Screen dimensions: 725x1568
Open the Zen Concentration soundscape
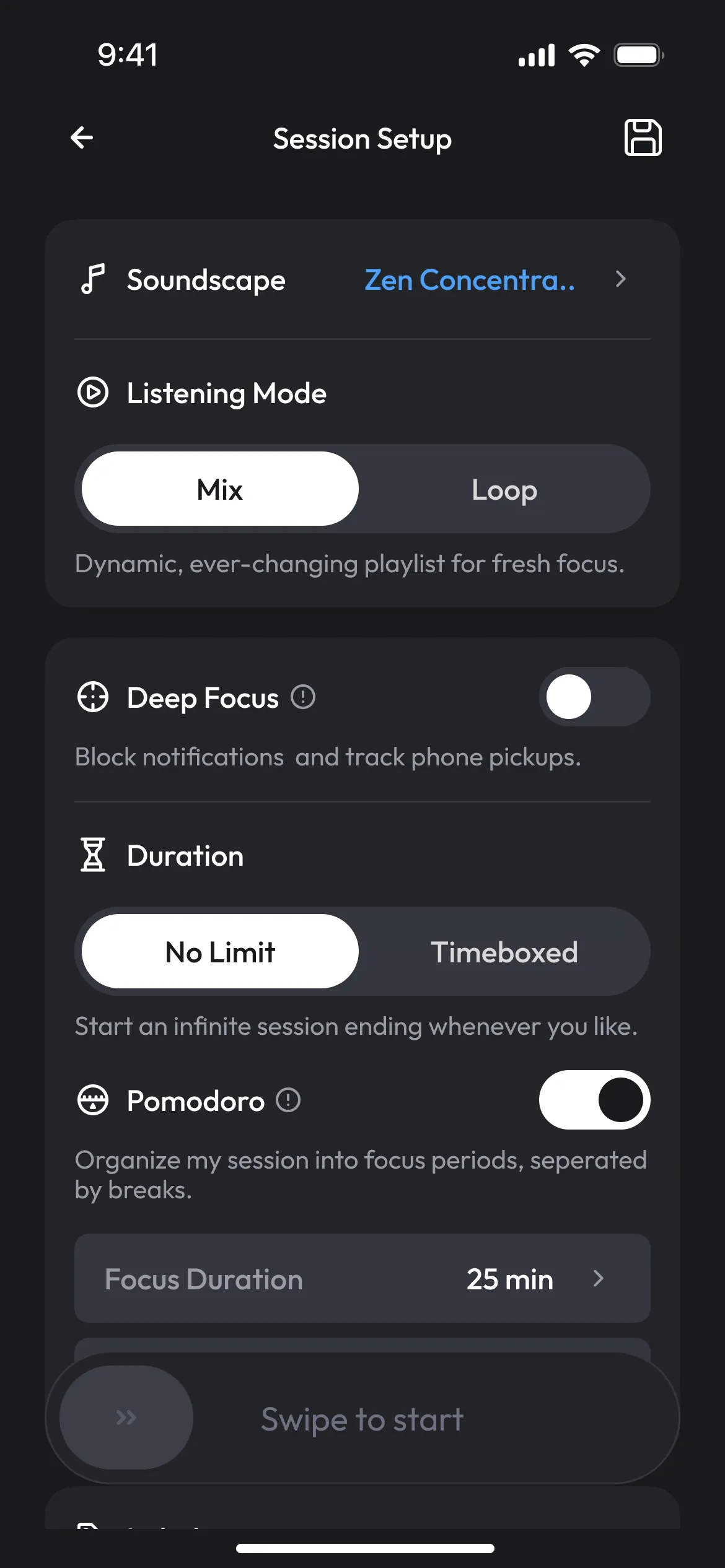coord(470,280)
